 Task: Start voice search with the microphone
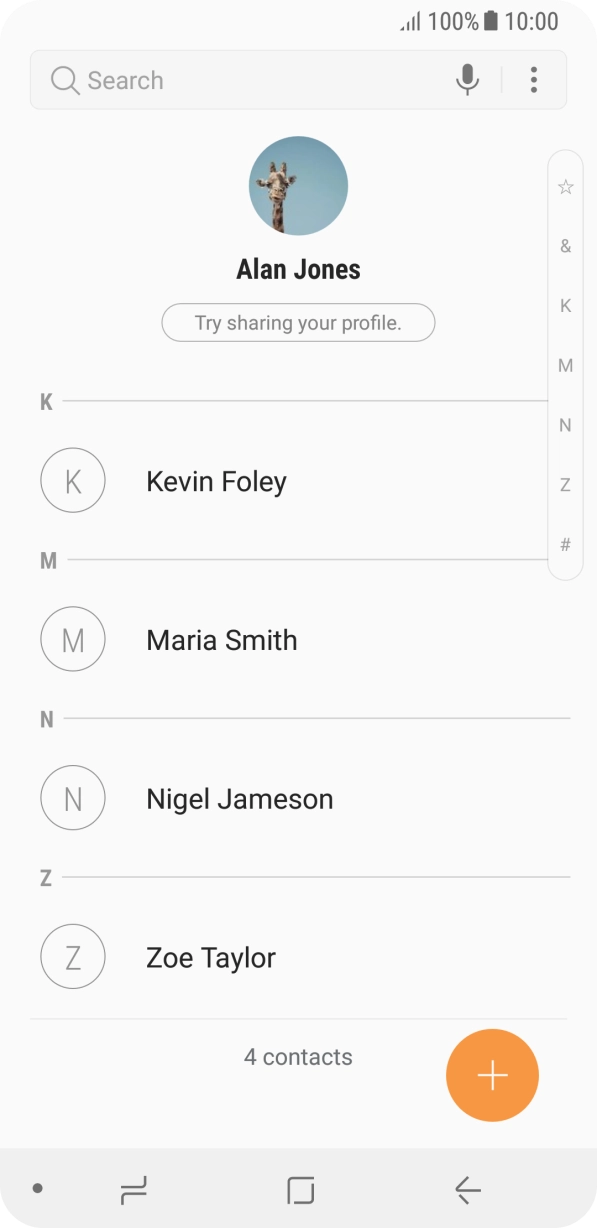(x=467, y=80)
